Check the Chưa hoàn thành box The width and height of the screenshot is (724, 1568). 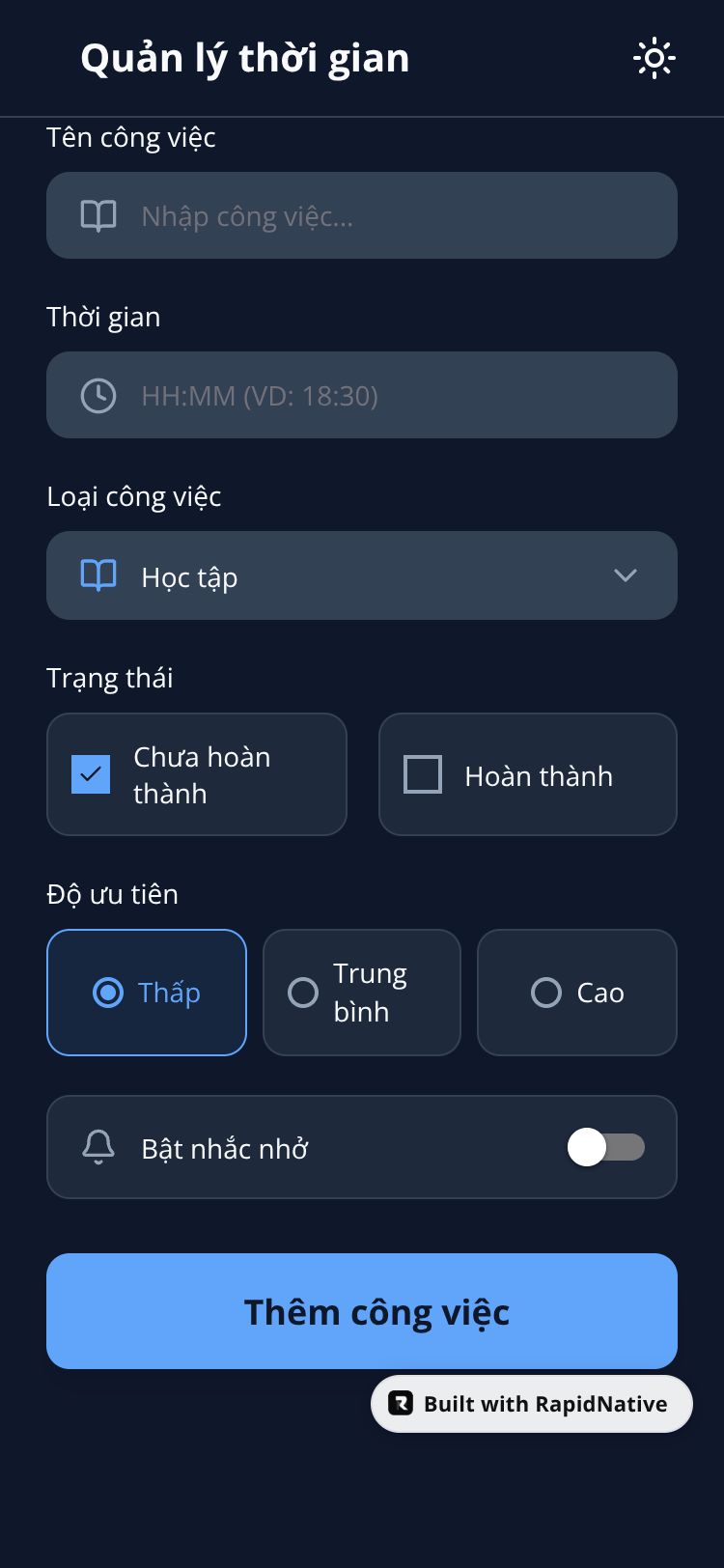coord(91,774)
